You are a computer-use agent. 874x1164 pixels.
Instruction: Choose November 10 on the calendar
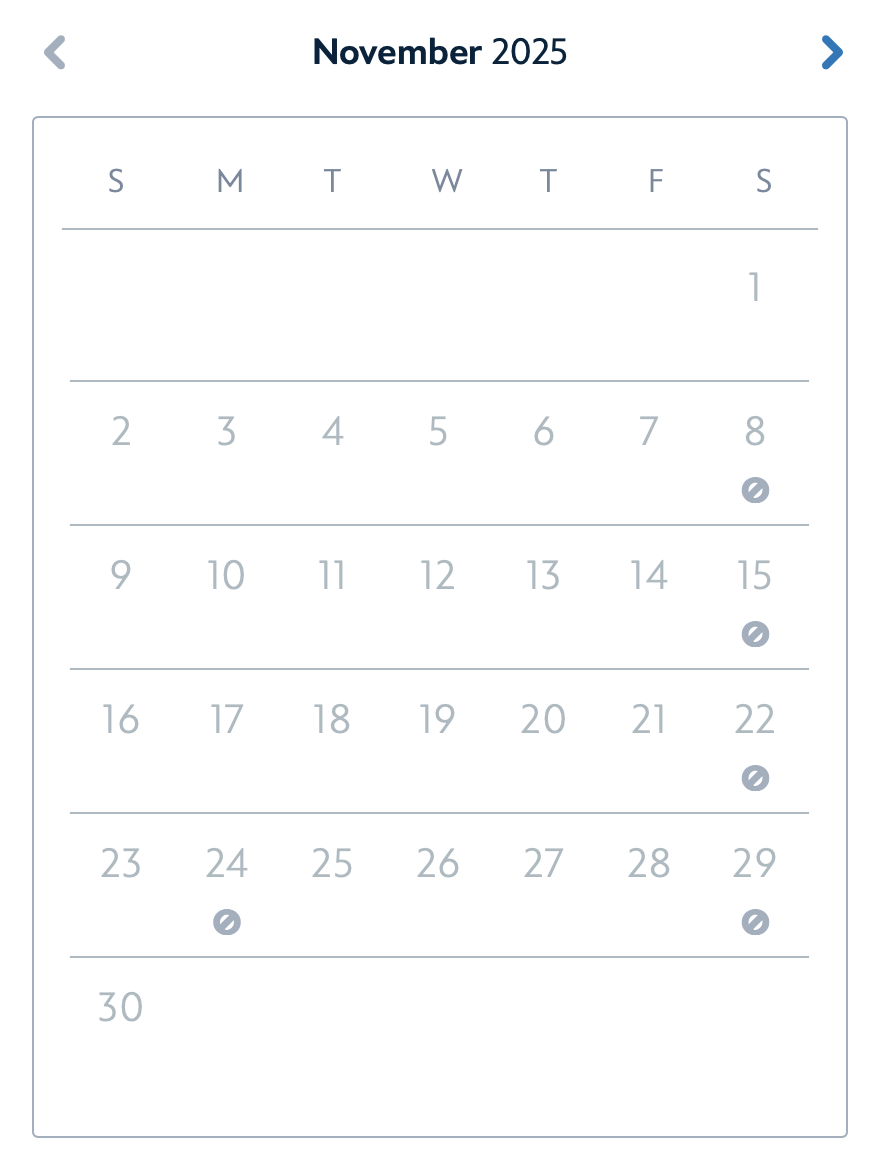(227, 576)
